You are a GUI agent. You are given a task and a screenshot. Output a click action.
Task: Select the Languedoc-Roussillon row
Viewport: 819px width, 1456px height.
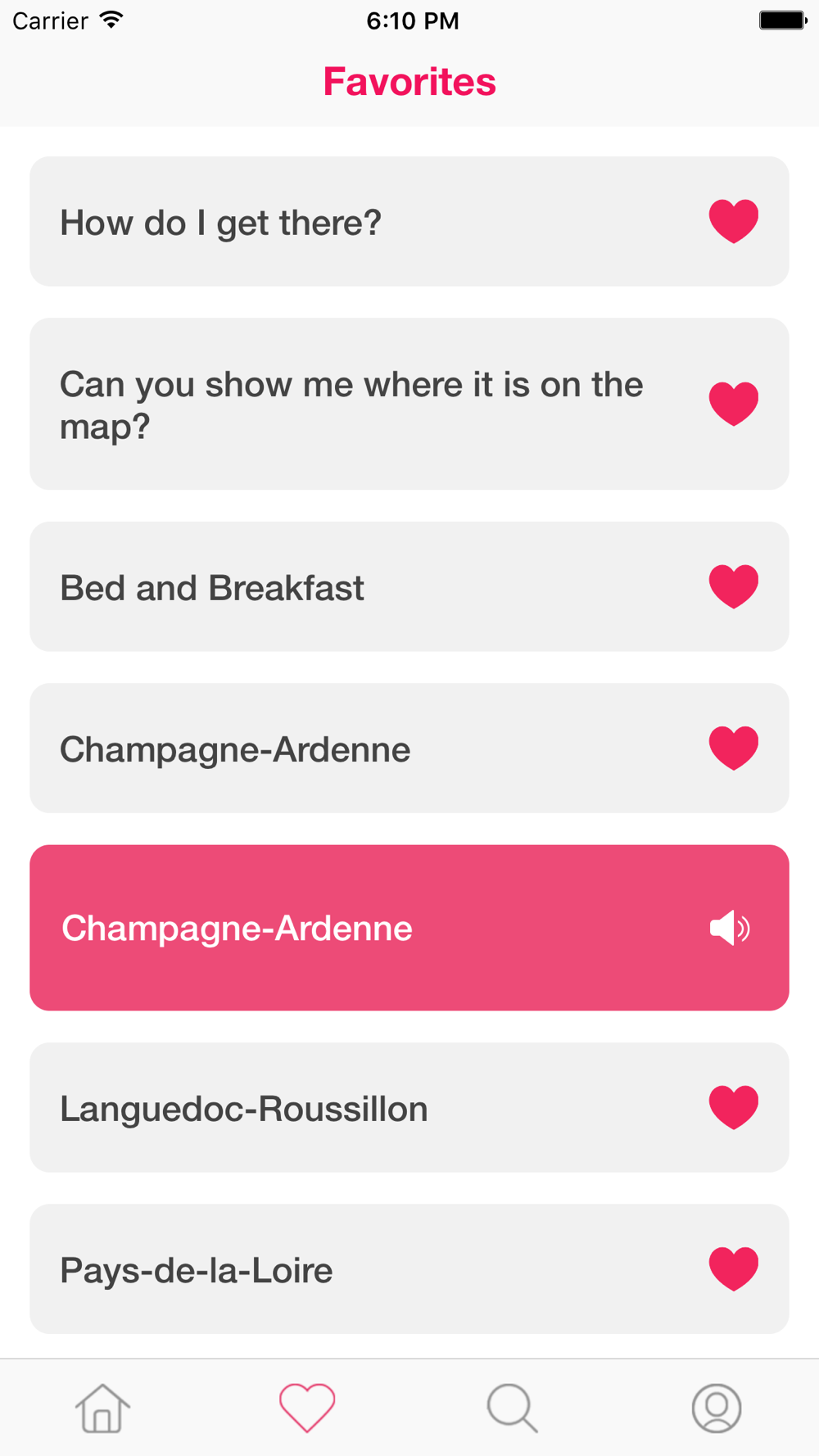click(328, 1108)
